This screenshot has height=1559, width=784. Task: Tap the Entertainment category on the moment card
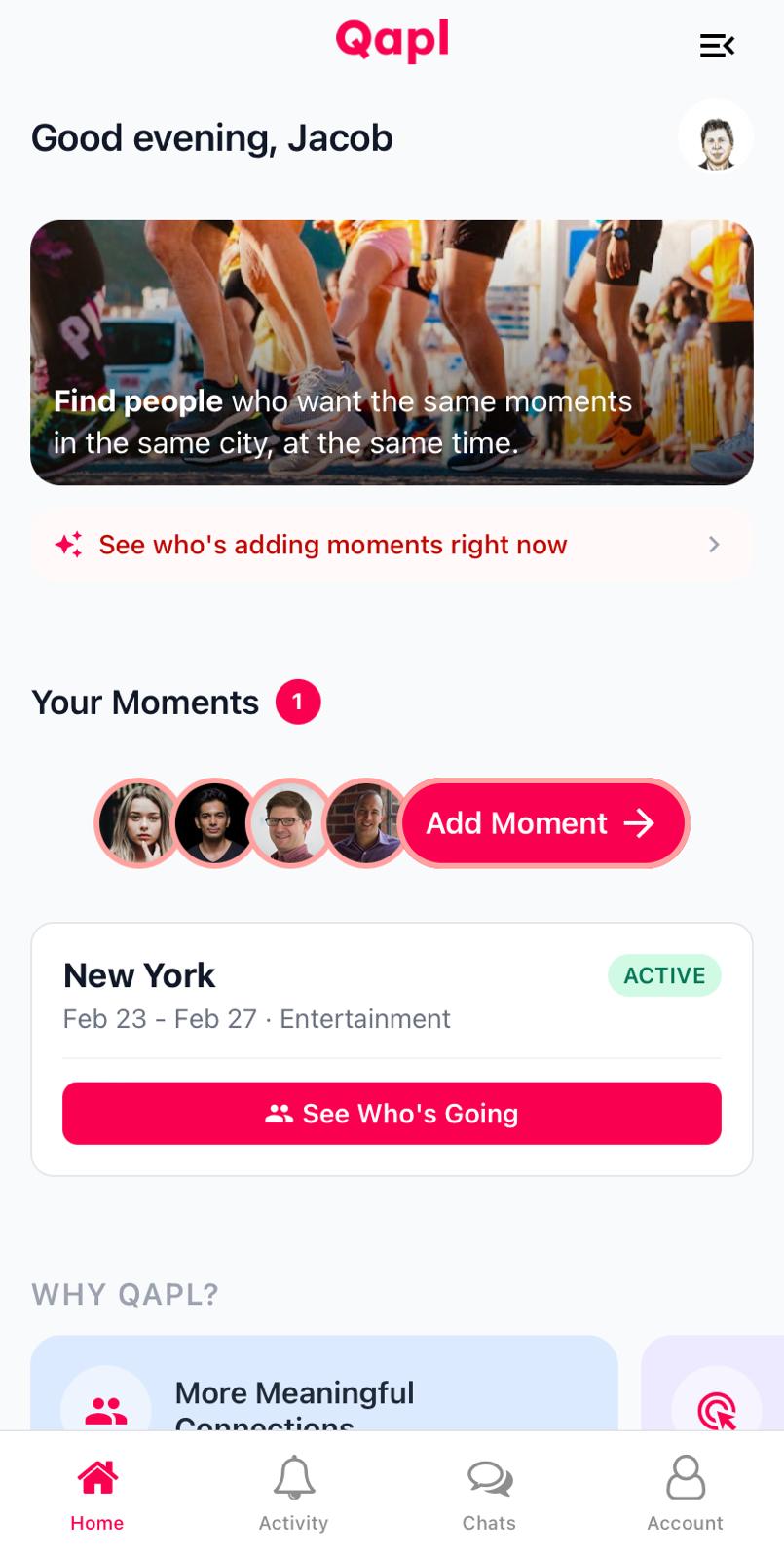point(364,1018)
